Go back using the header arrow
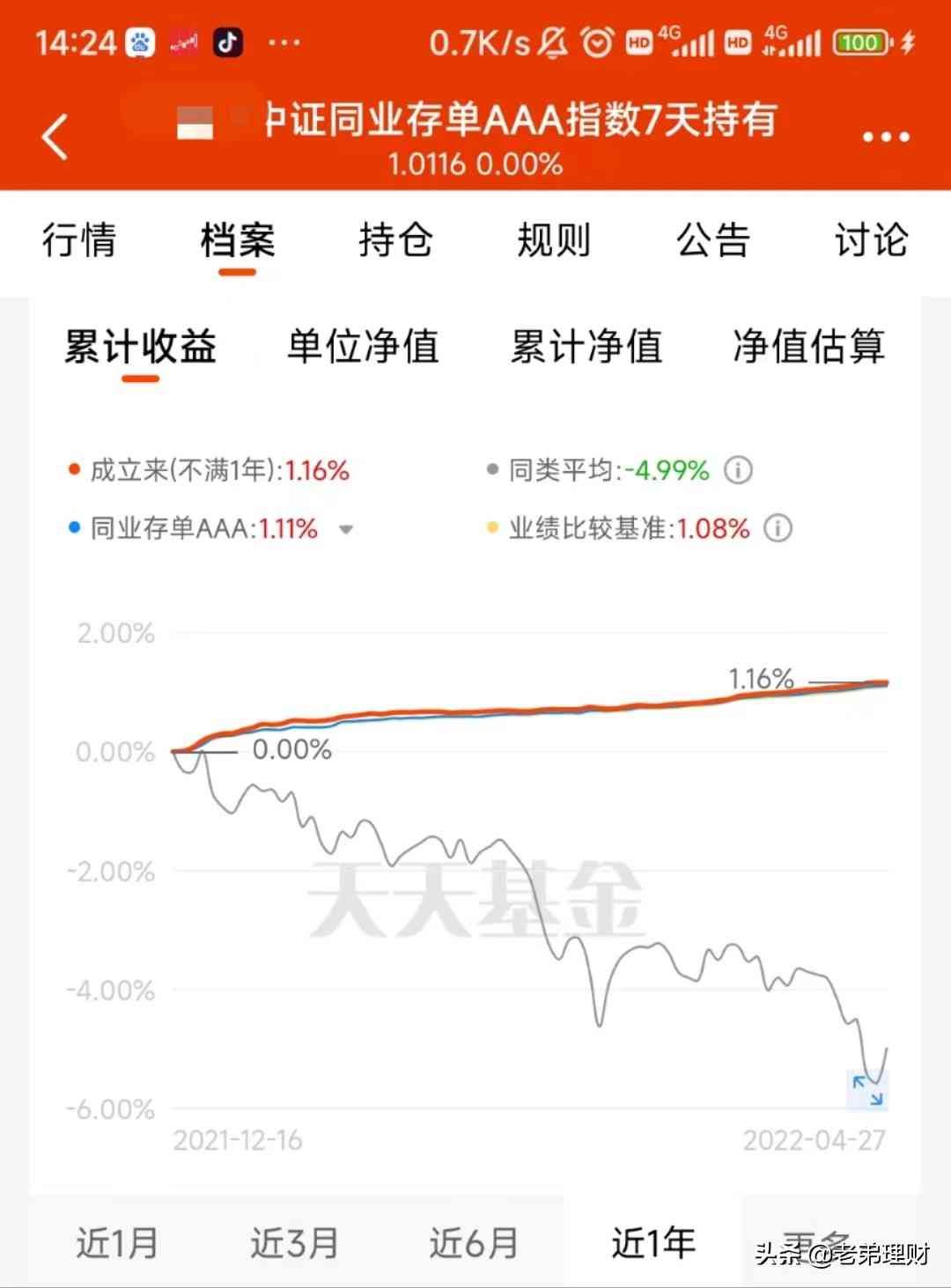Screen dimensions: 951x1288 click(x=55, y=137)
